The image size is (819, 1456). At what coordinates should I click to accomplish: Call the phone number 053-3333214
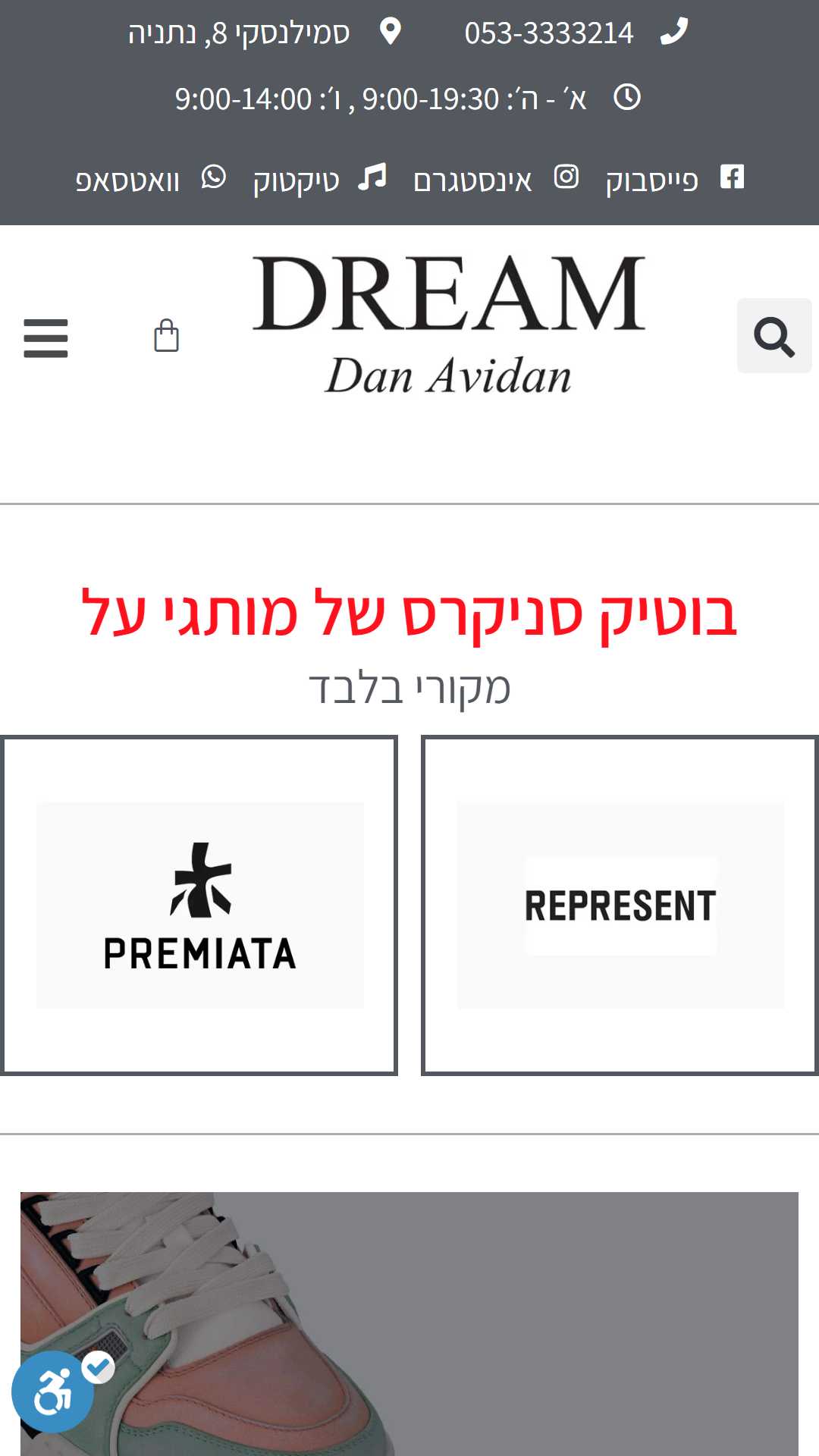coord(576,33)
